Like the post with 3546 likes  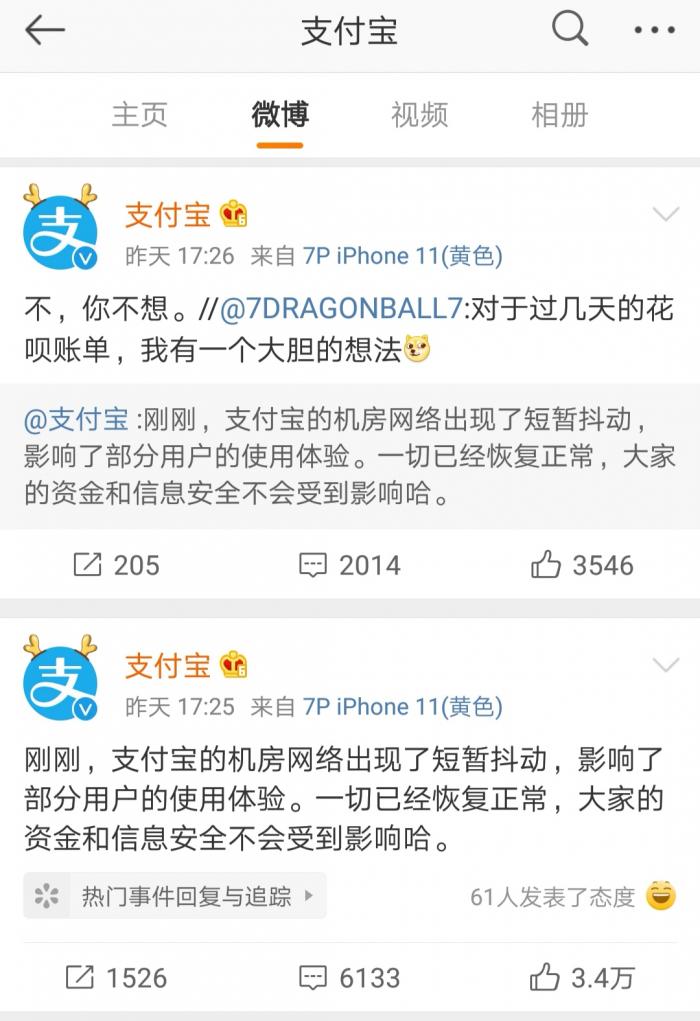(x=582, y=565)
